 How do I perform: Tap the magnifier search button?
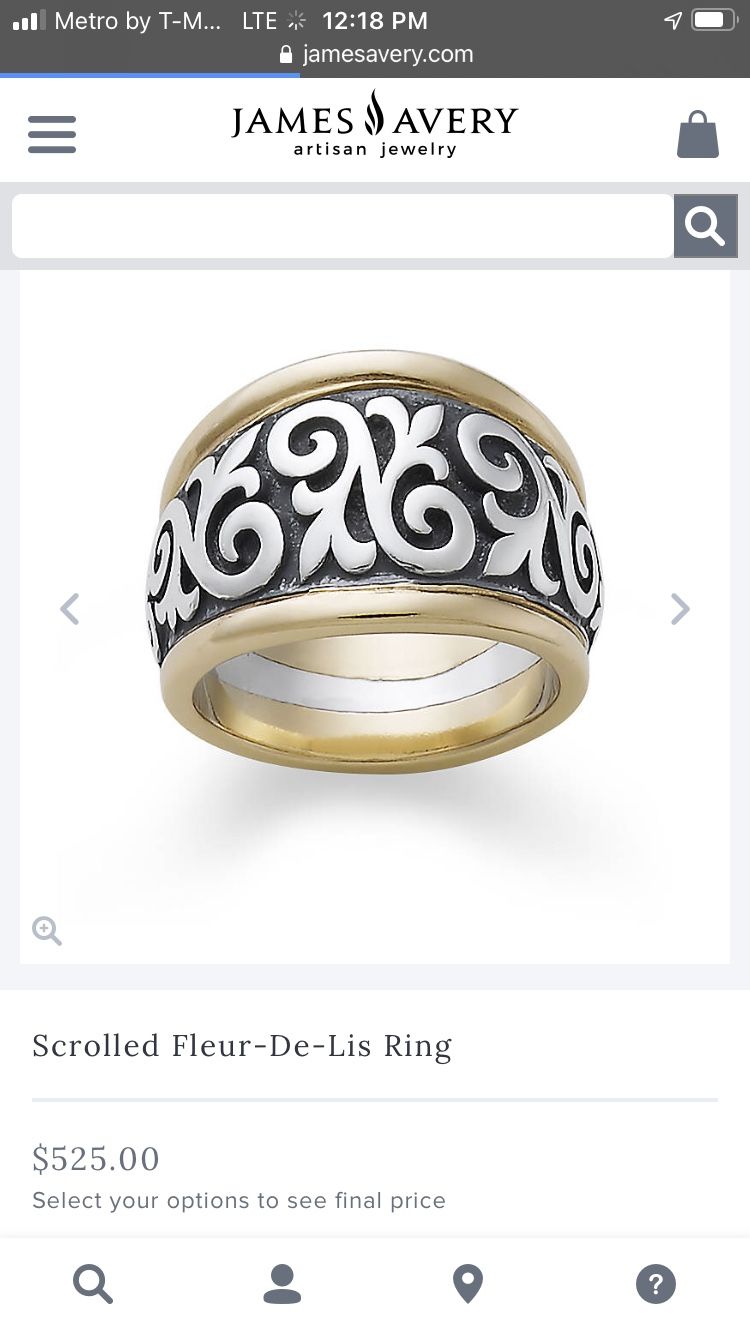click(x=705, y=226)
